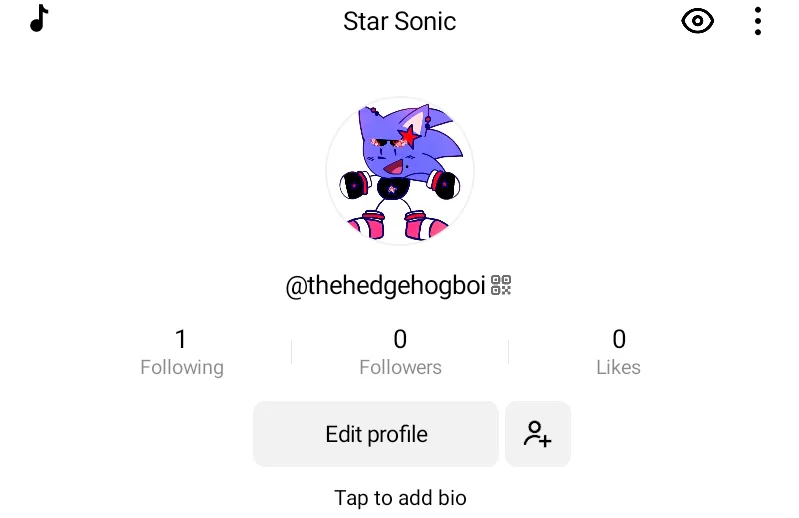Viewport: 799px width, 518px height.
Task: Open the Likes count
Action: [x=618, y=353]
